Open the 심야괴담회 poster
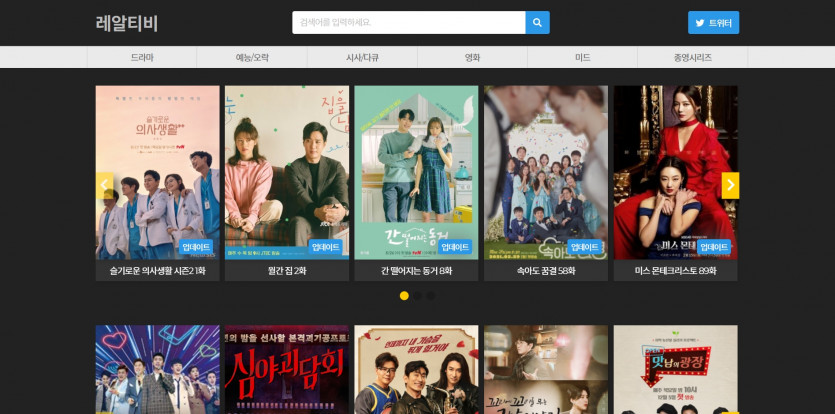Screen dimensions: 835x414 click(x=286, y=369)
